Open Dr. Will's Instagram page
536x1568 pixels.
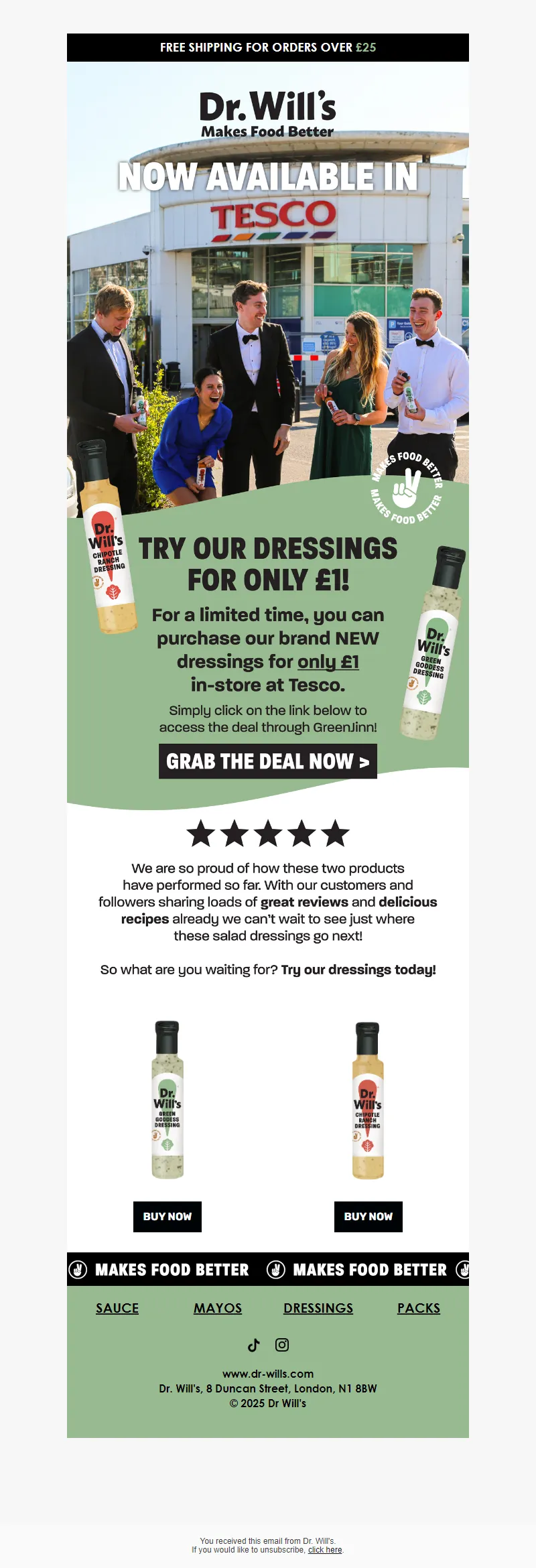(x=282, y=1345)
